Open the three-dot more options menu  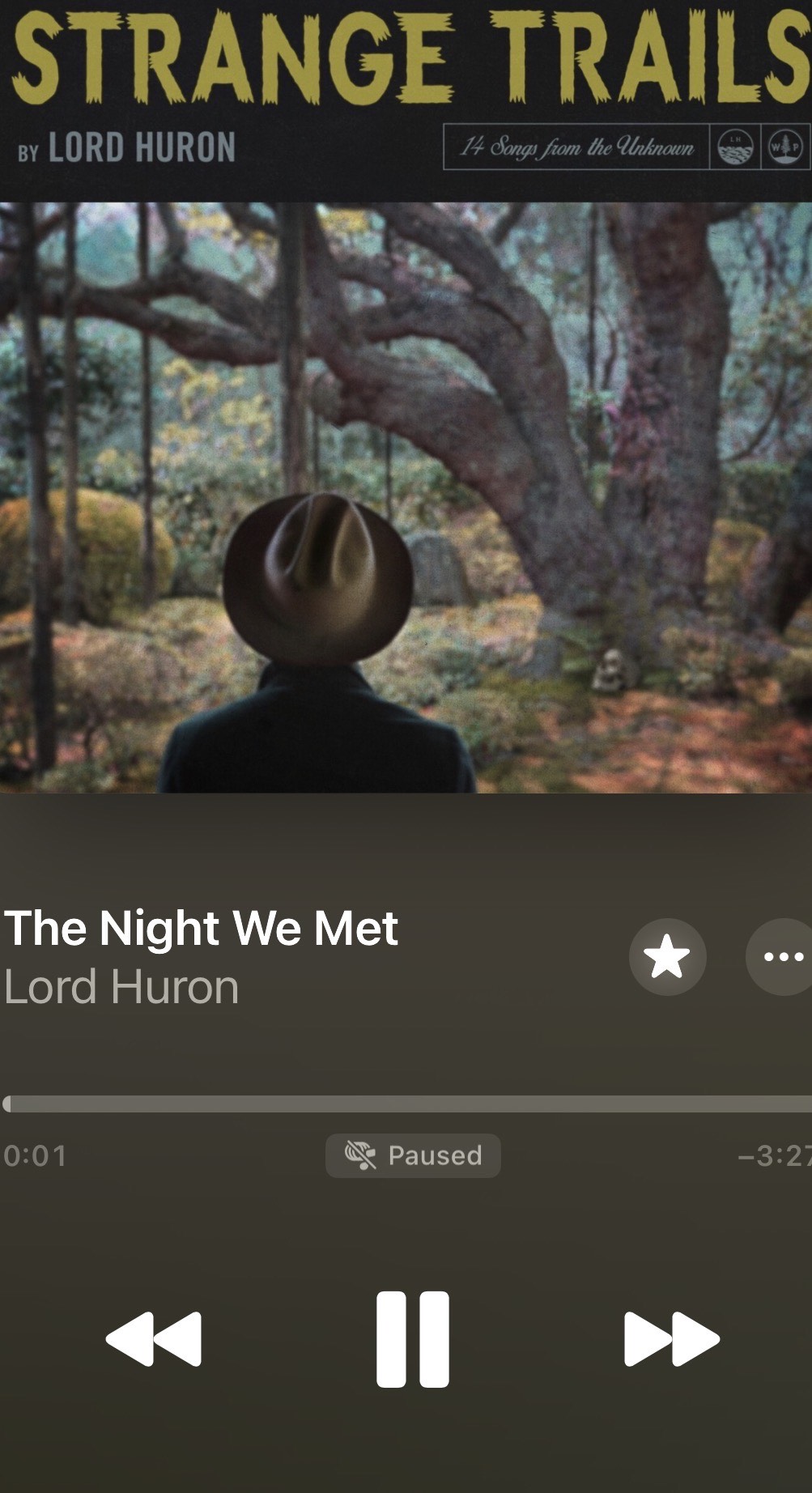pyautogui.click(x=782, y=956)
